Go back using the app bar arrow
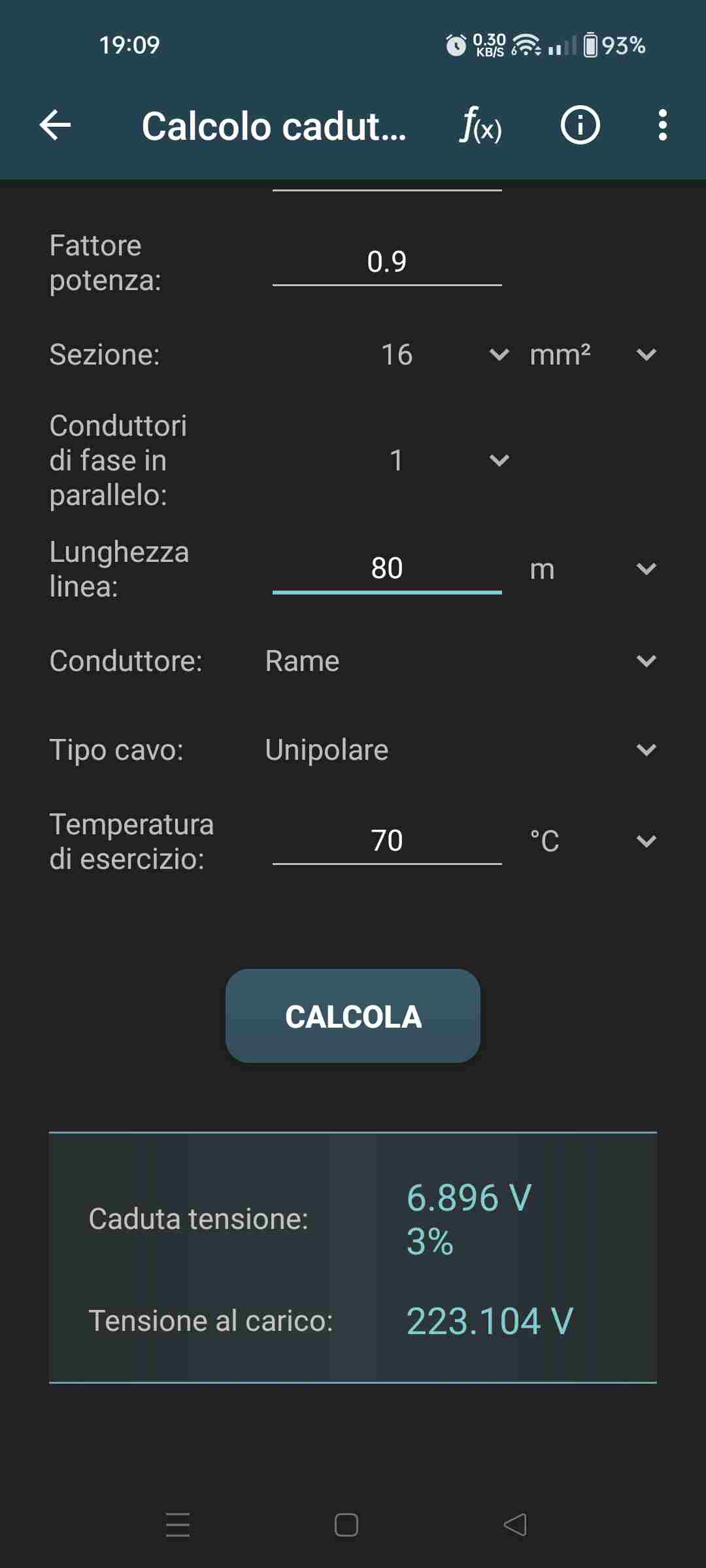This screenshot has width=706, height=1568. 56,125
